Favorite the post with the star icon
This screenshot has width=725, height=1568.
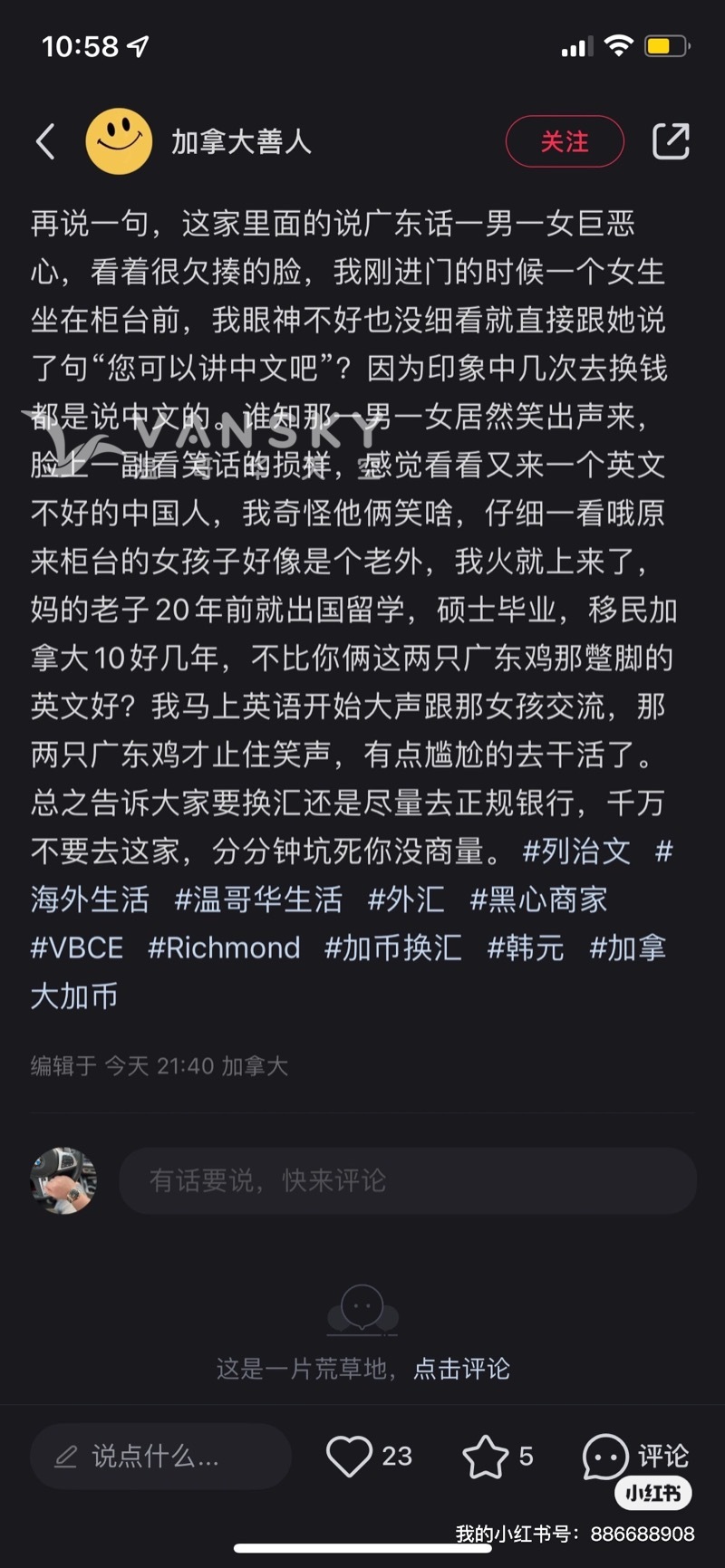(x=486, y=1456)
